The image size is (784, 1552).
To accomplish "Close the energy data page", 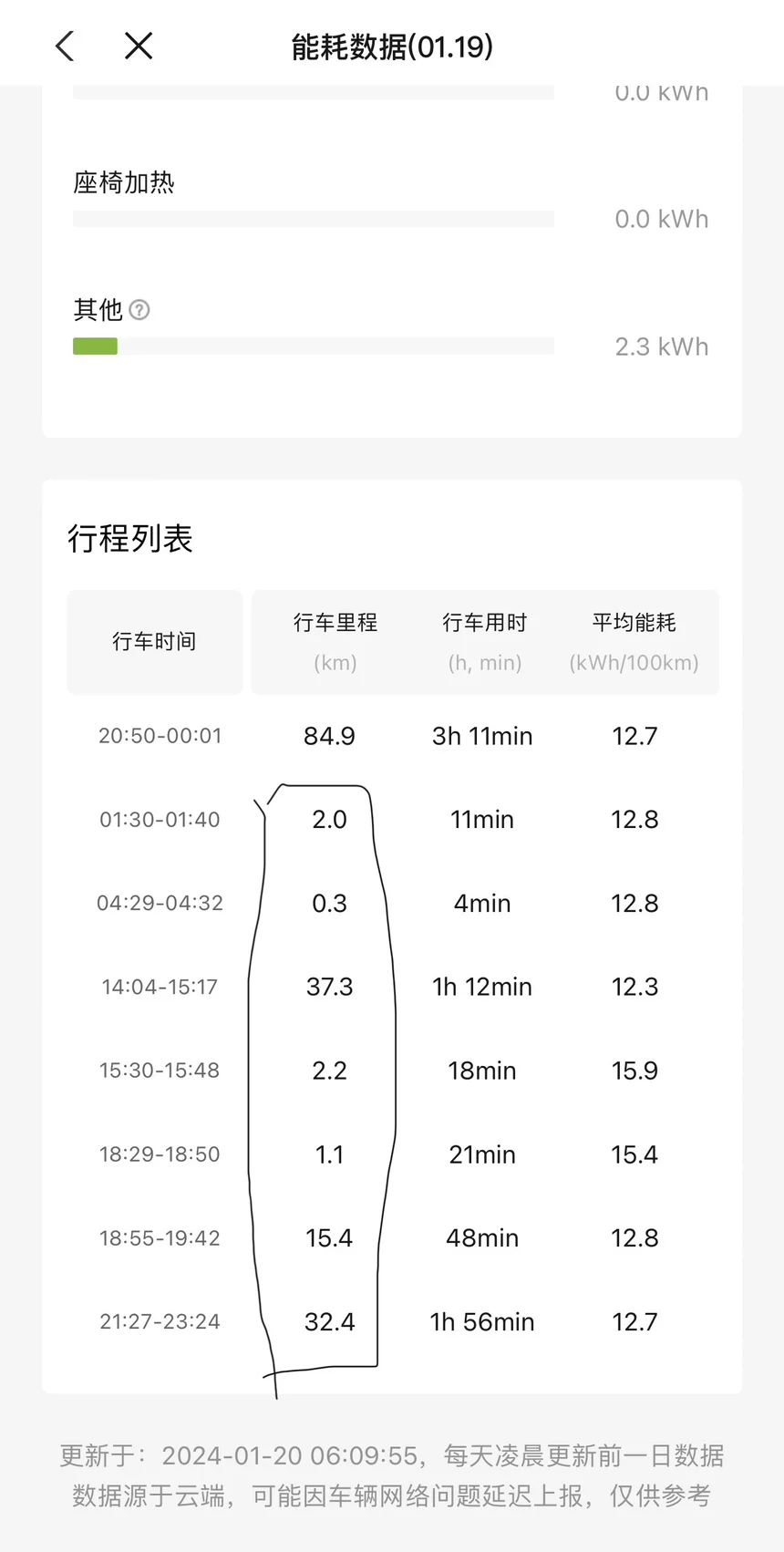I will pyautogui.click(x=139, y=46).
